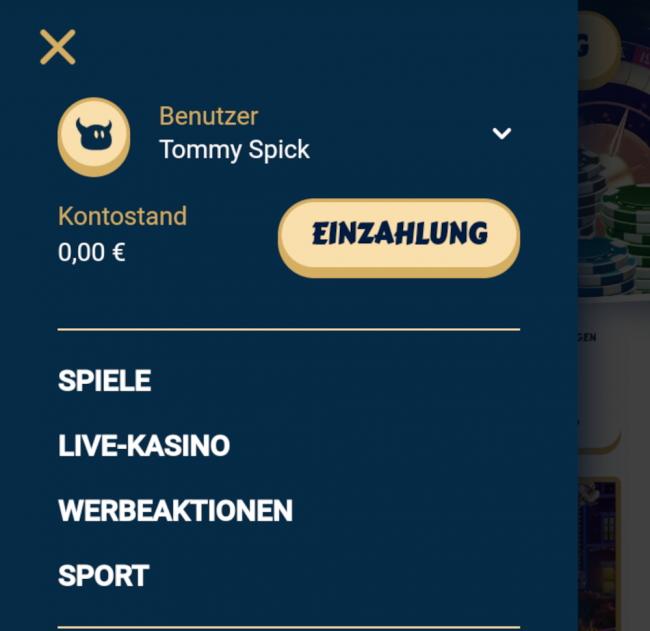
Task: Close the side menu
Action: [57, 47]
